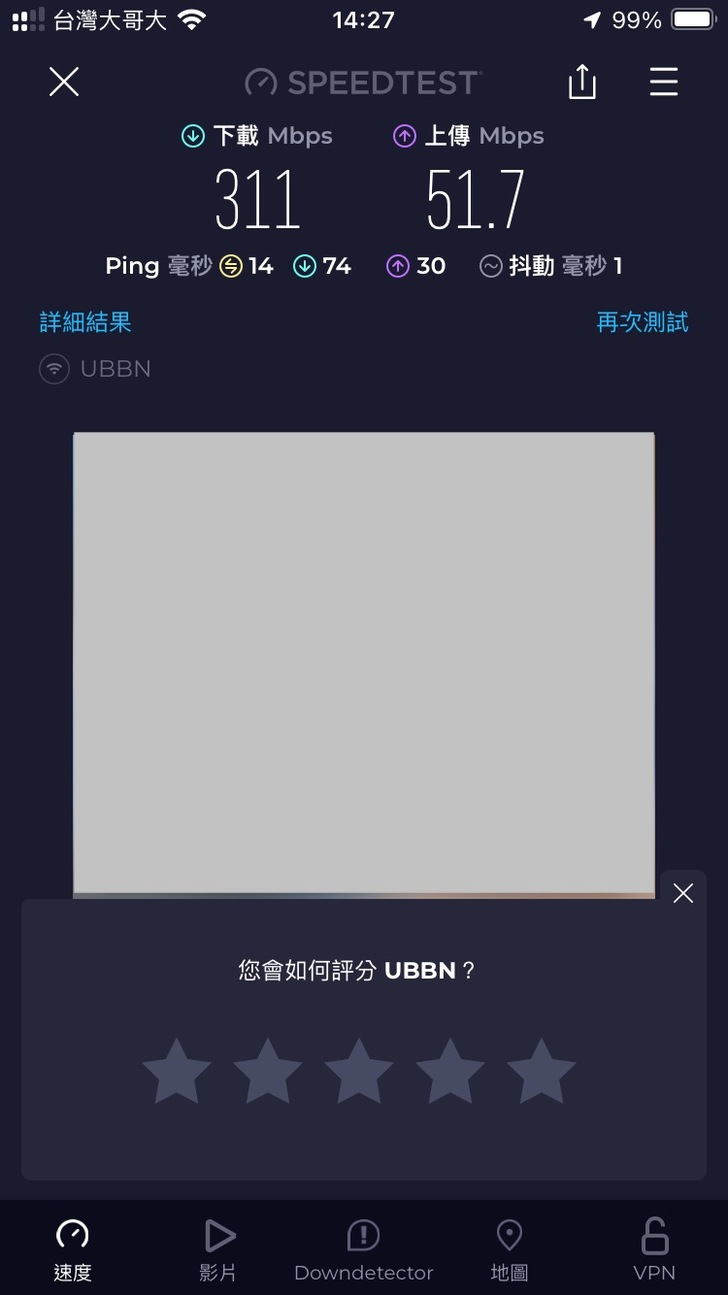Tap 再次測試 to run test again
The image size is (728, 1295).
642,322
